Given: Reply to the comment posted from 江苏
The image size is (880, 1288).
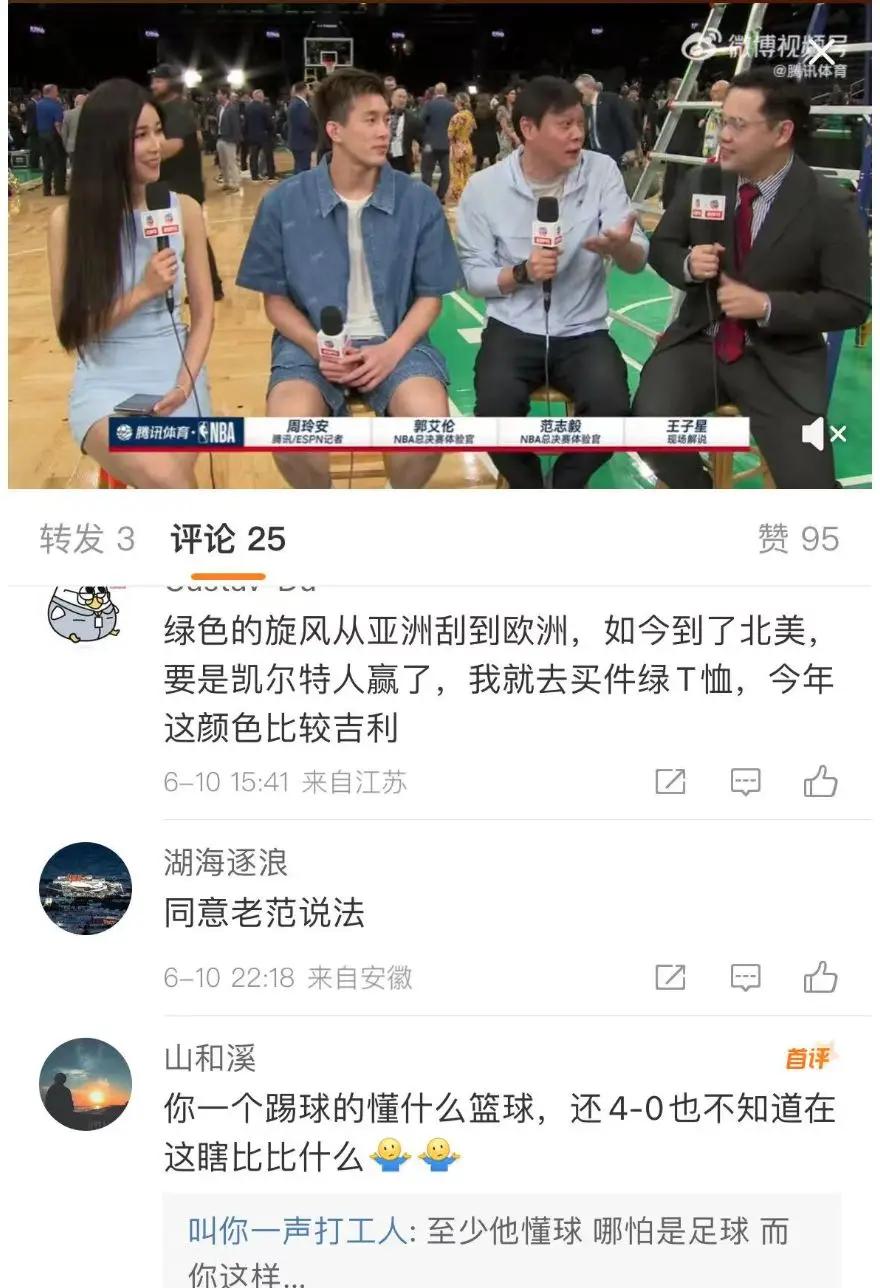Looking at the screenshot, I should click(745, 782).
